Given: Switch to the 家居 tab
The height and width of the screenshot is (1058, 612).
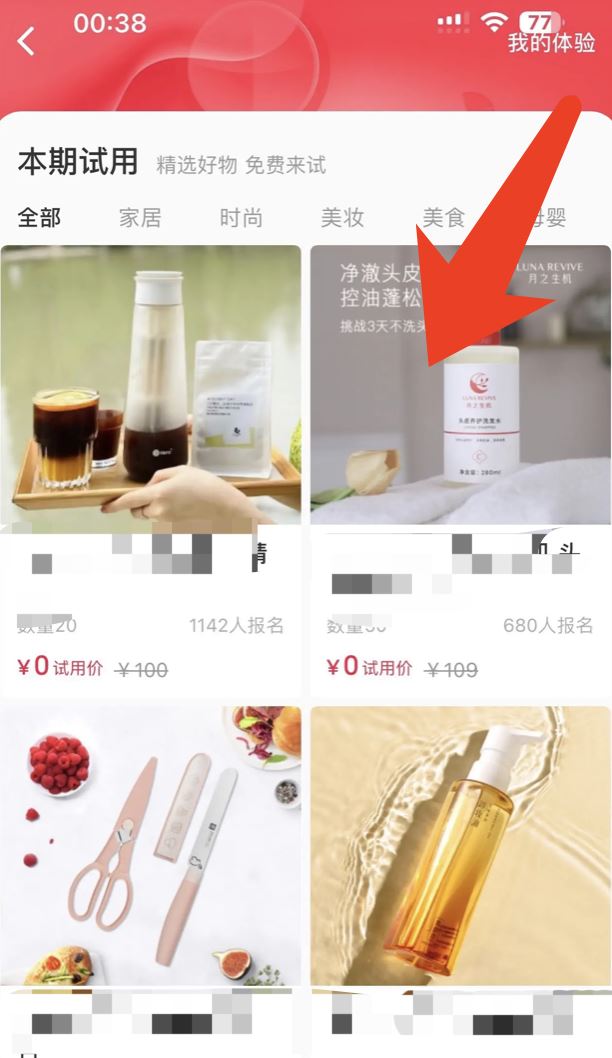Looking at the screenshot, I should click(140, 217).
